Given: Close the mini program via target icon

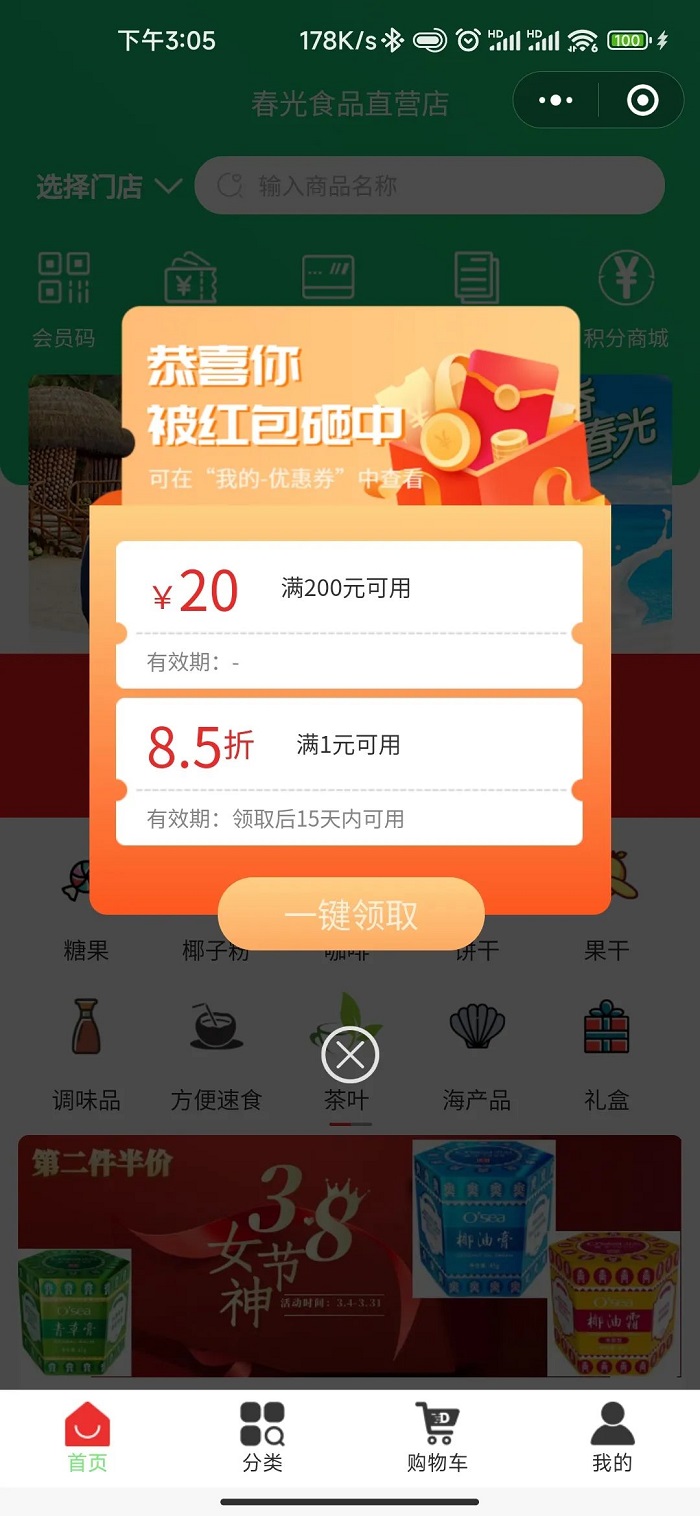Looking at the screenshot, I should click(642, 100).
